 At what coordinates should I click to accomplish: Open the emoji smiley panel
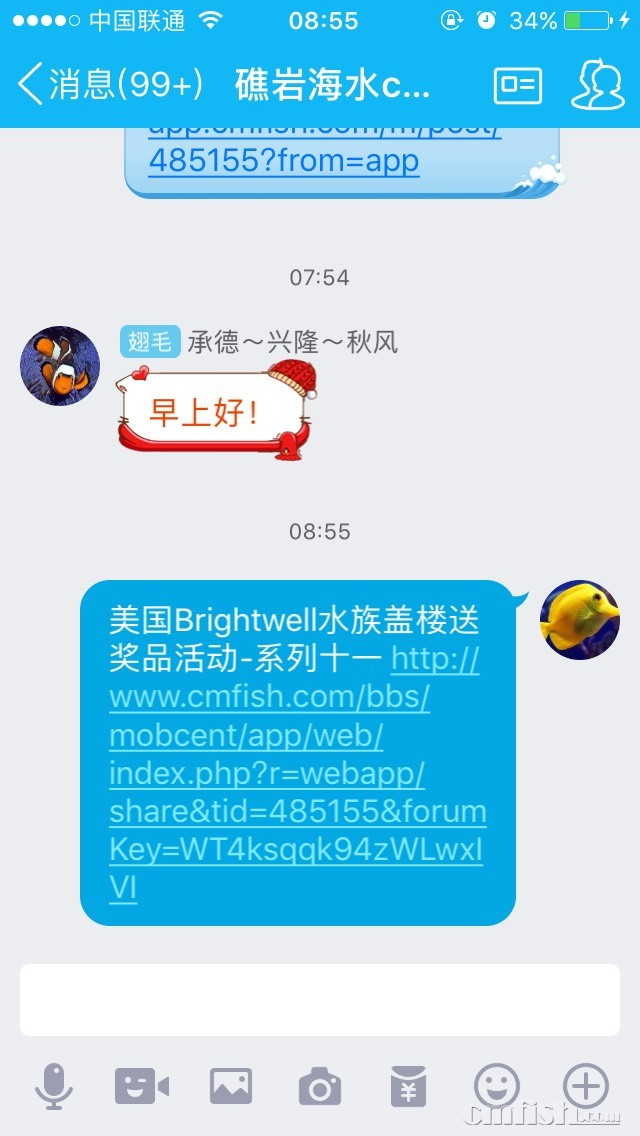(x=497, y=1086)
